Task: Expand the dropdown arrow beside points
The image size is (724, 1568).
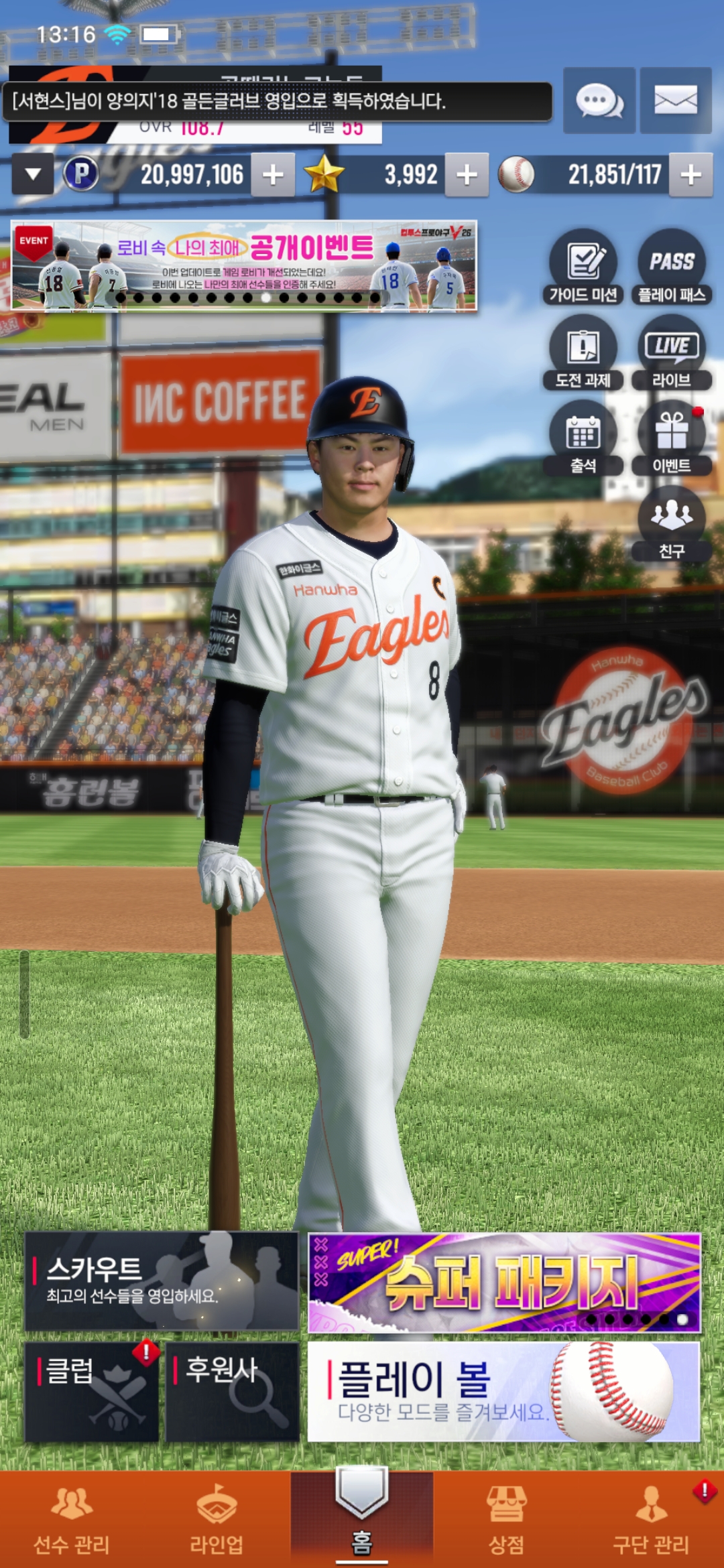Action: pos(33,175)
